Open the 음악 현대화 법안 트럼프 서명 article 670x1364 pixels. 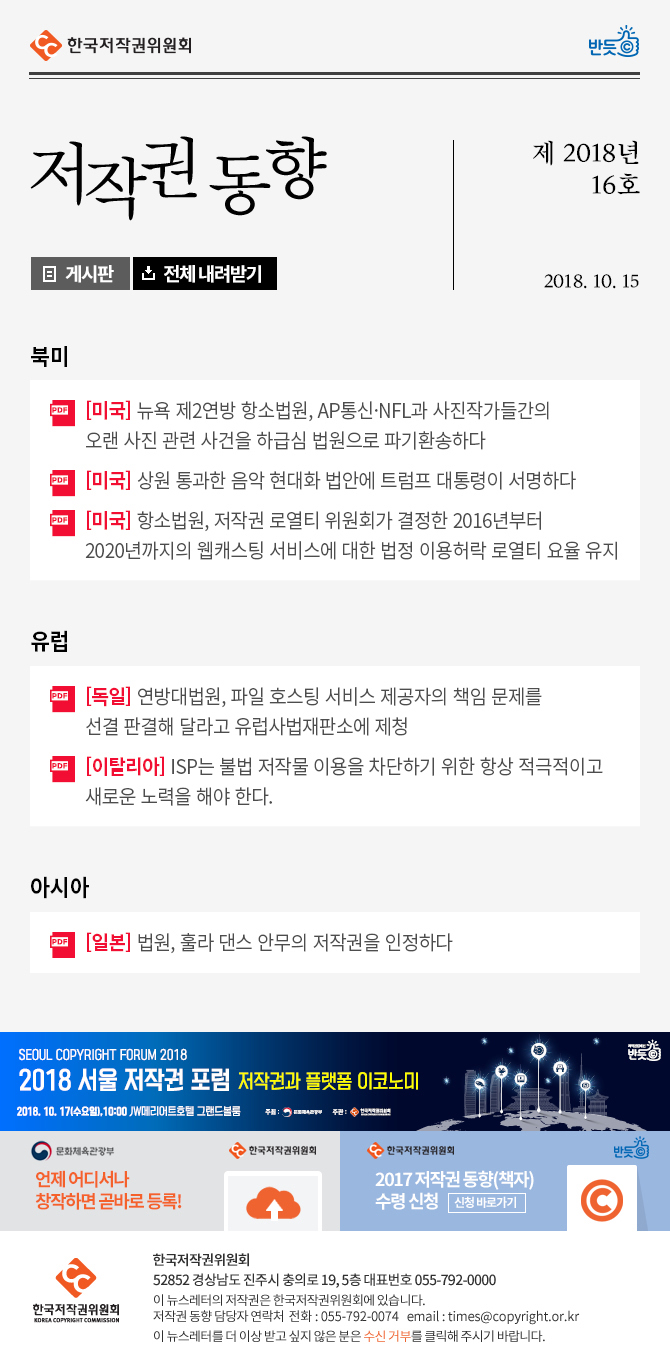(330, 481)
